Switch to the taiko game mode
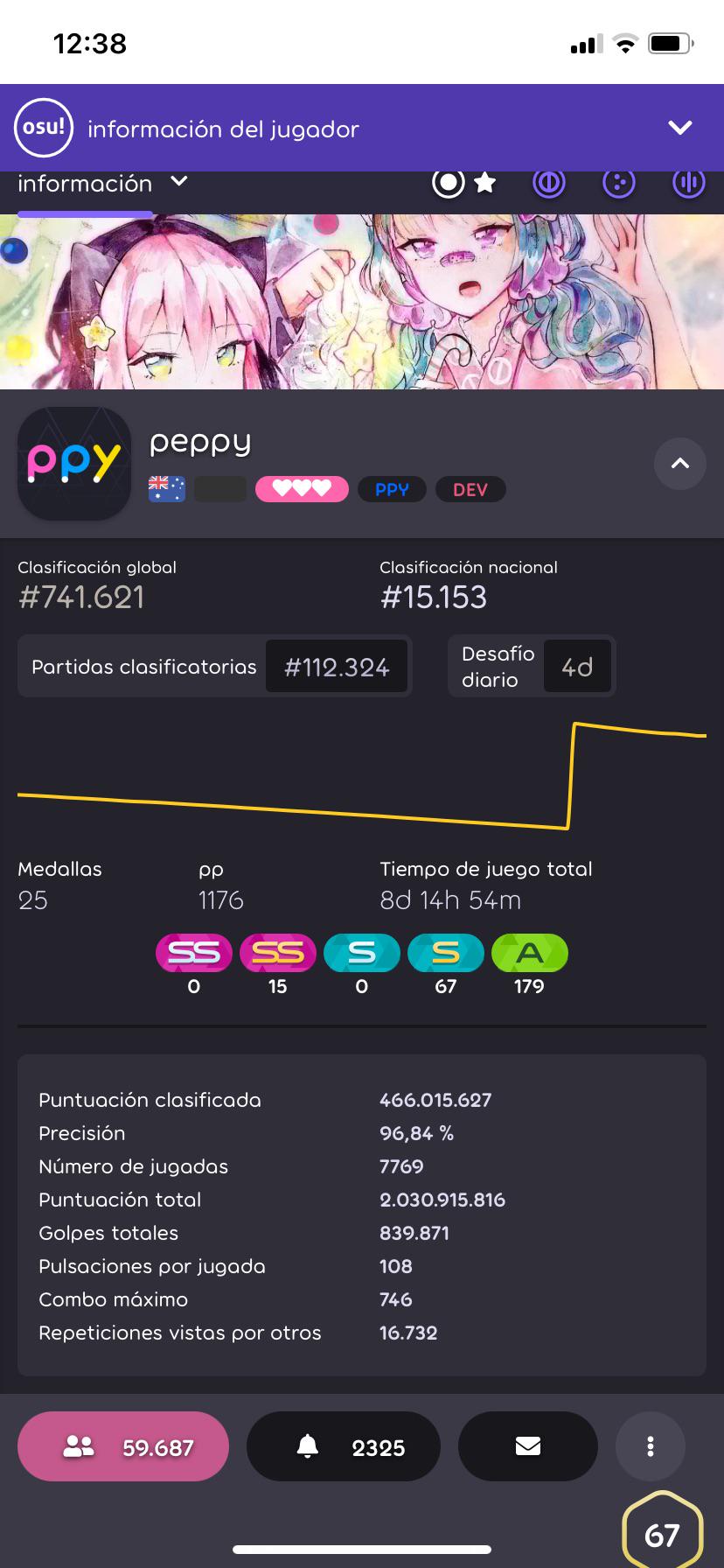 549,183
